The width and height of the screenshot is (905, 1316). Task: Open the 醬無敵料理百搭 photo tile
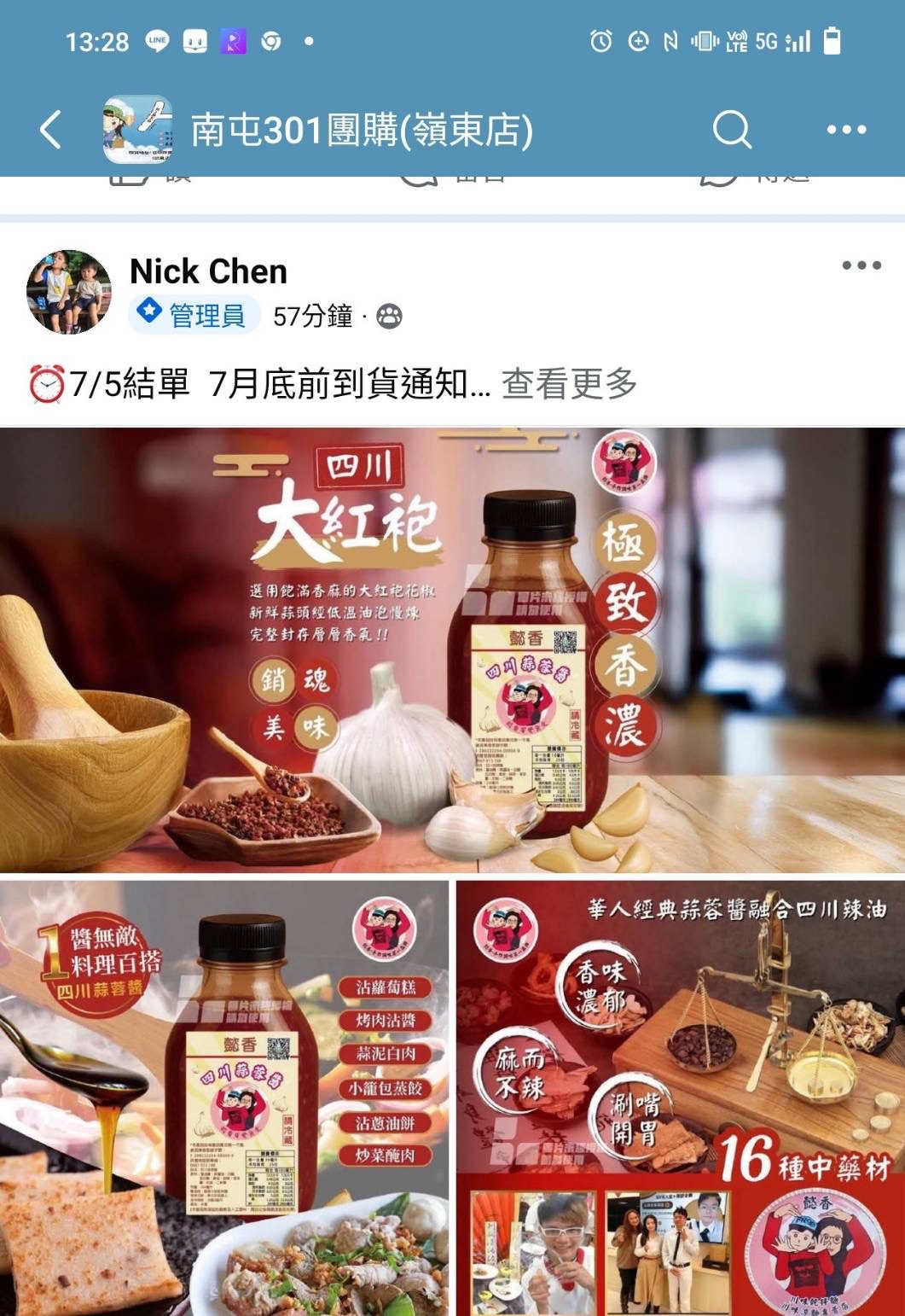click(223, 1097)
